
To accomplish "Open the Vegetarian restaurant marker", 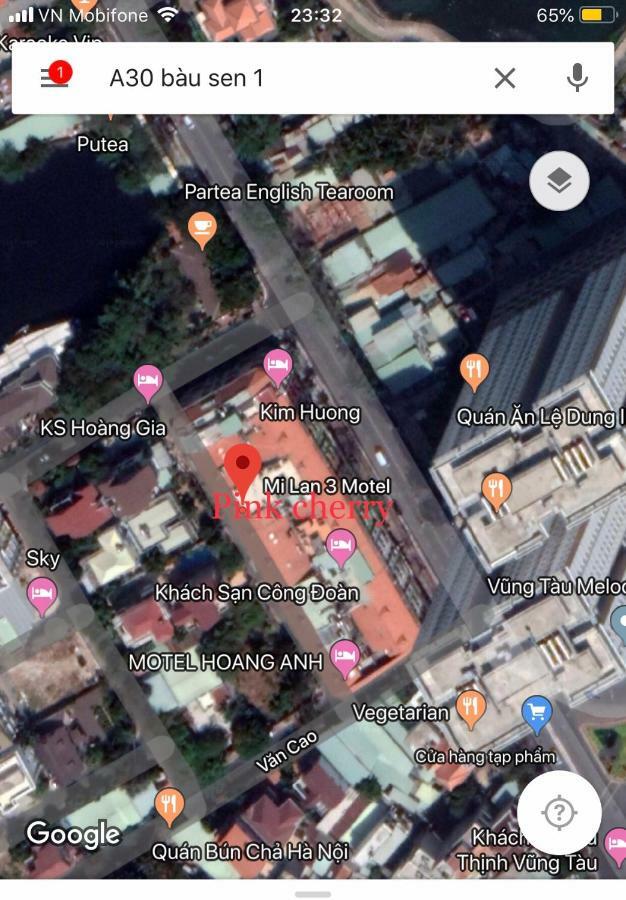I will pyautogui.click(x=470, y=709).
